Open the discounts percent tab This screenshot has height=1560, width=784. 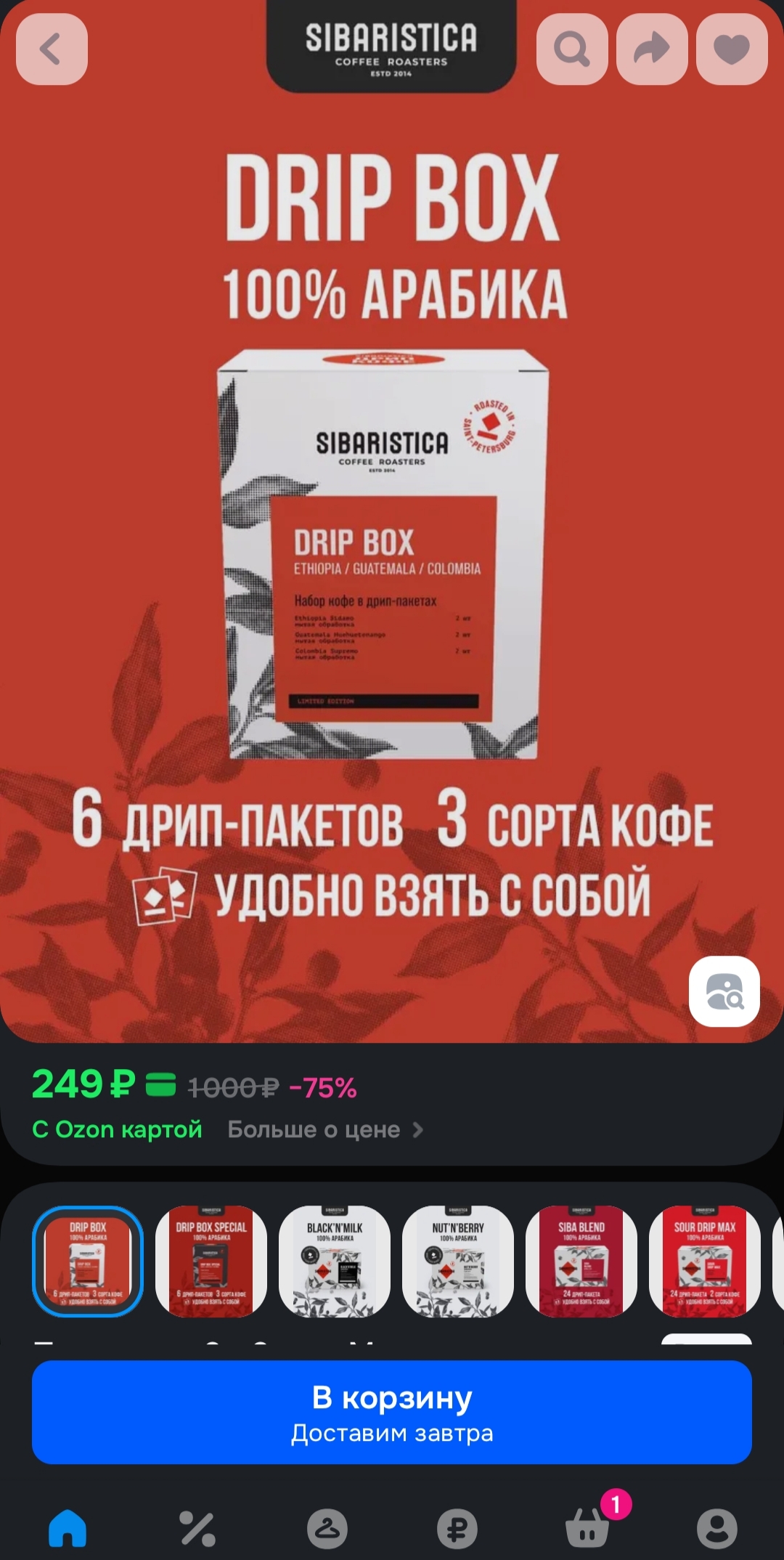[x=197, y=1528]
